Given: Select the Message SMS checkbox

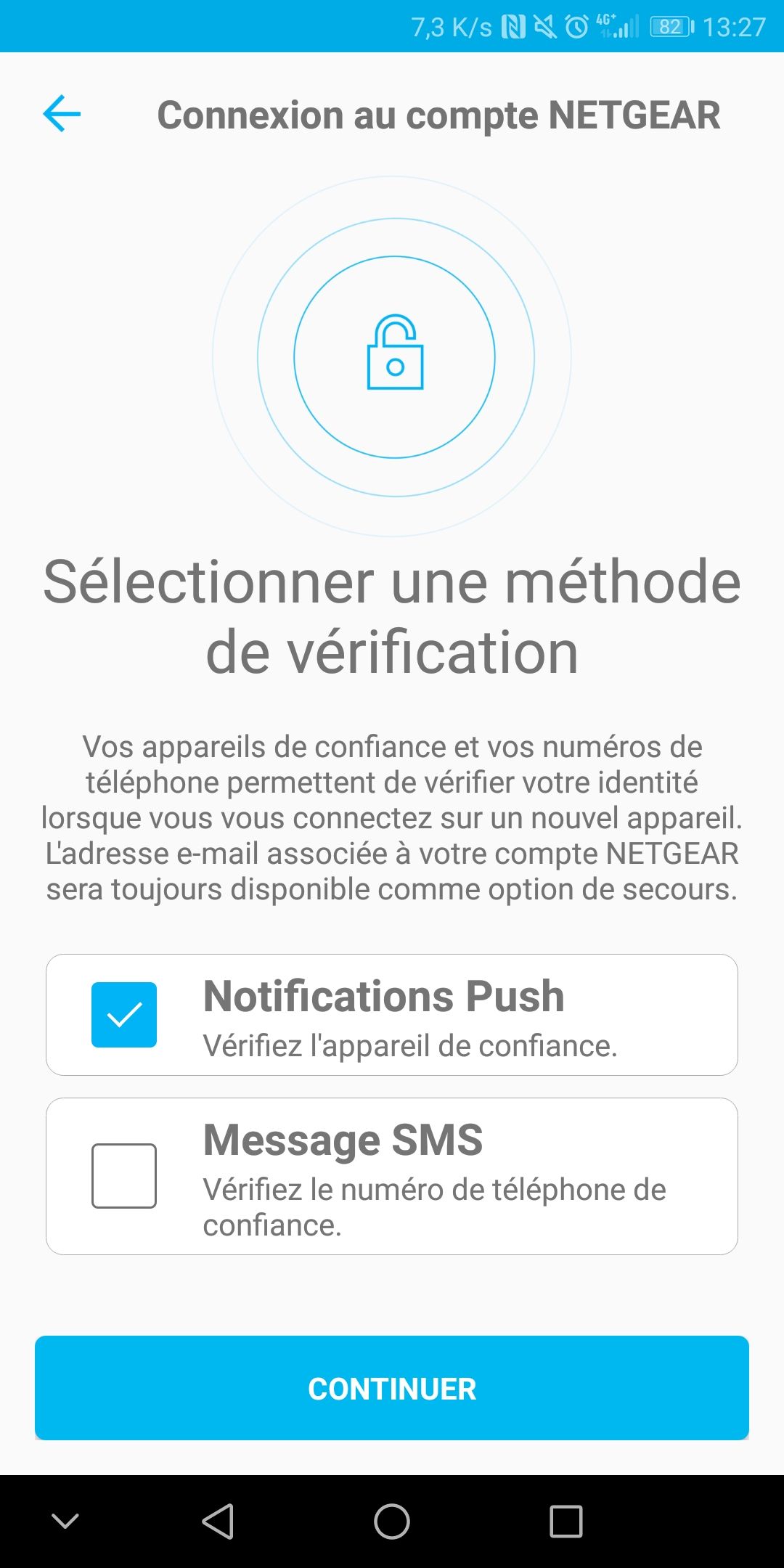Looking at the screenshot, I should tap(124, 1176).
